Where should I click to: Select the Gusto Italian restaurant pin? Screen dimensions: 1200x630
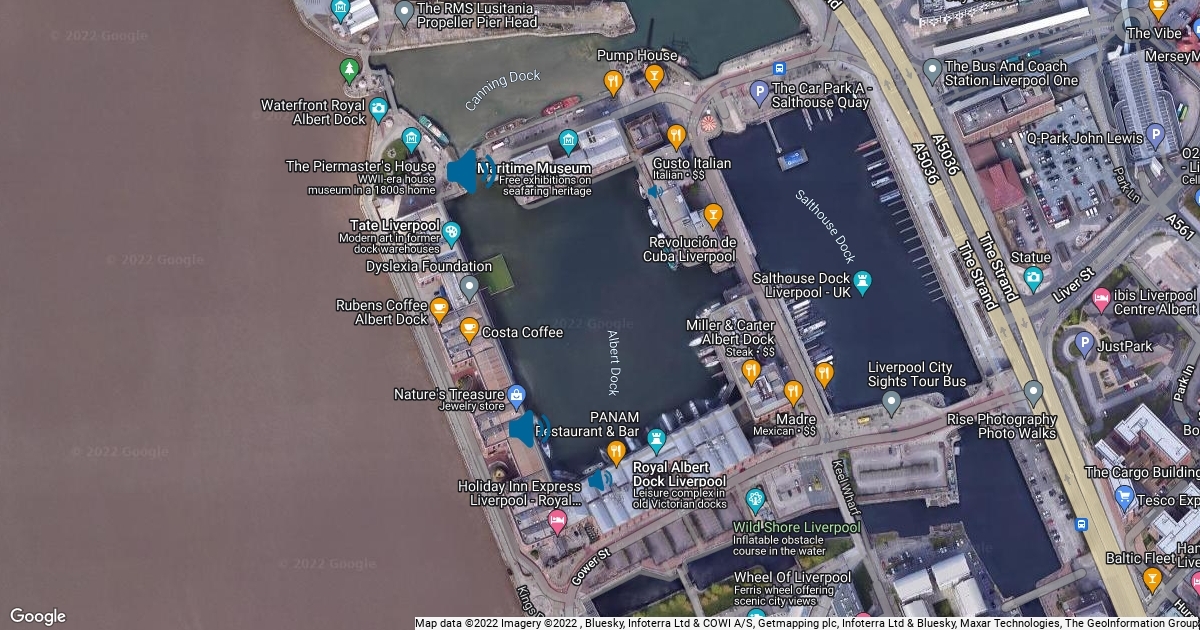click(677, 135)
